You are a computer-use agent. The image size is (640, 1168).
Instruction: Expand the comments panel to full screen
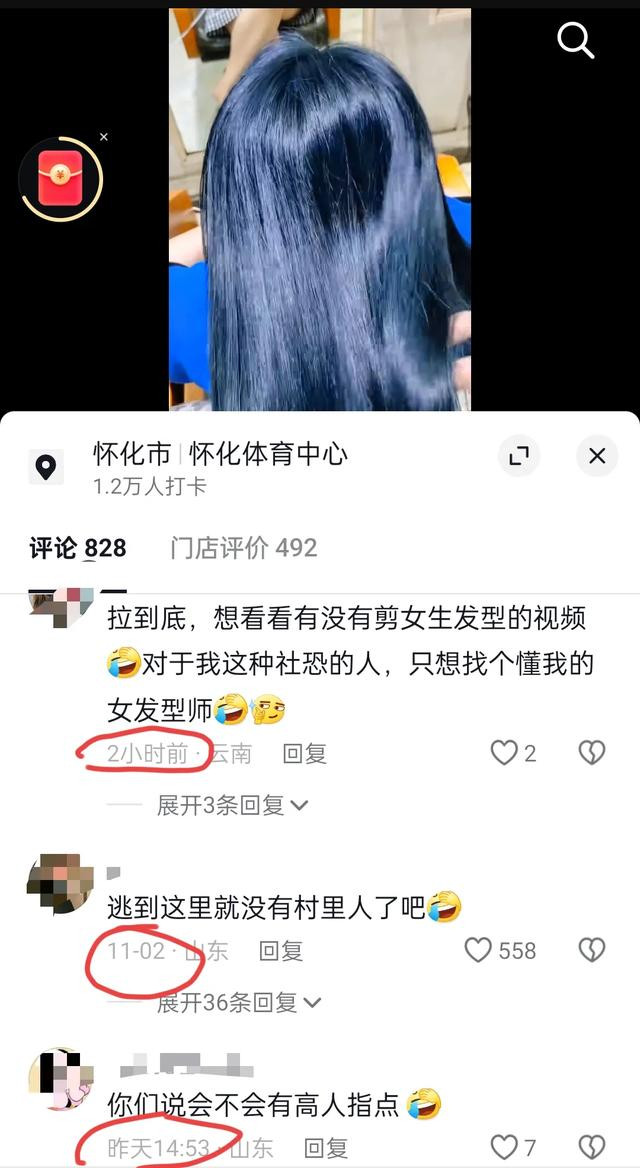click(519, 455)
